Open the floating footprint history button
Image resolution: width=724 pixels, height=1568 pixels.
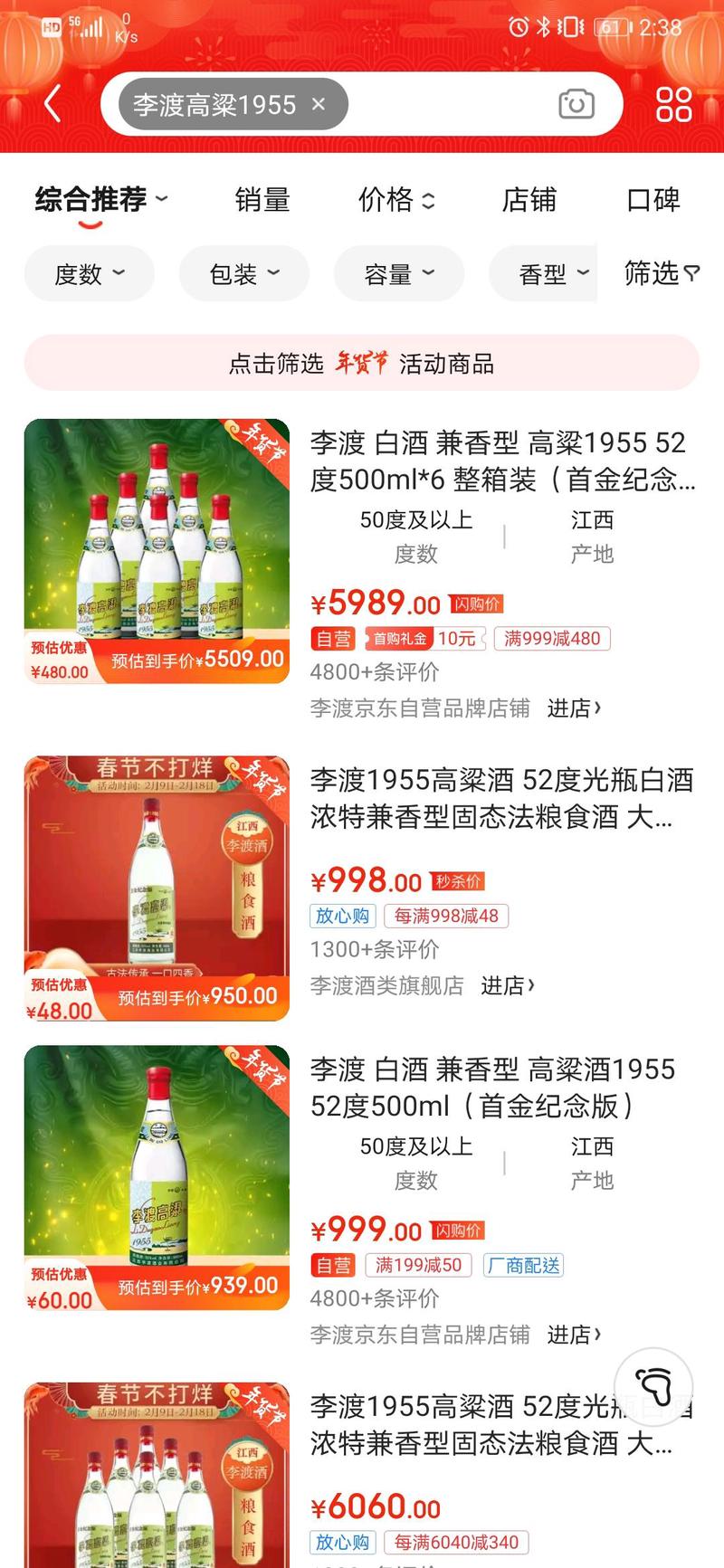tap(653, 1385)
